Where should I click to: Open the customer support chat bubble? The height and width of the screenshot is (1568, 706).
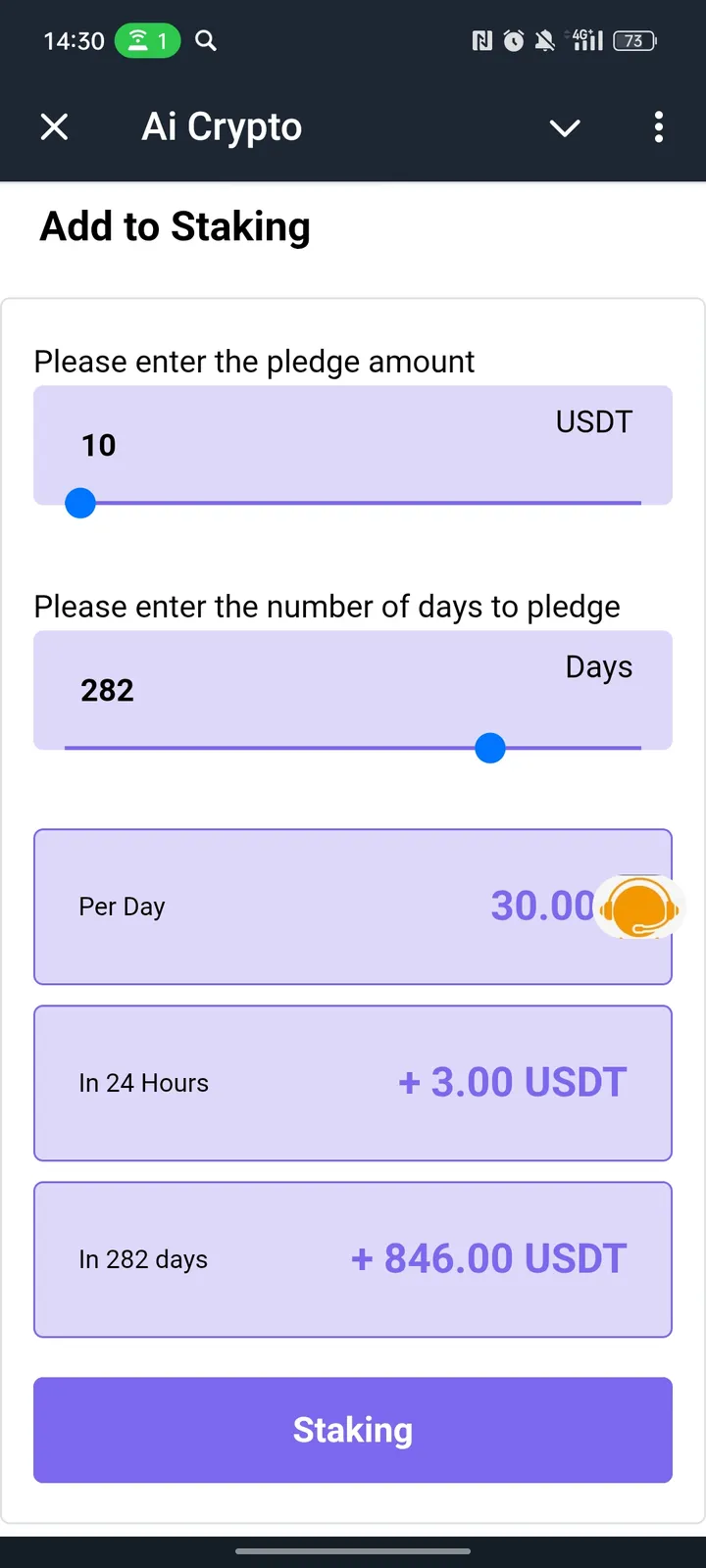(x=639, y=908)
